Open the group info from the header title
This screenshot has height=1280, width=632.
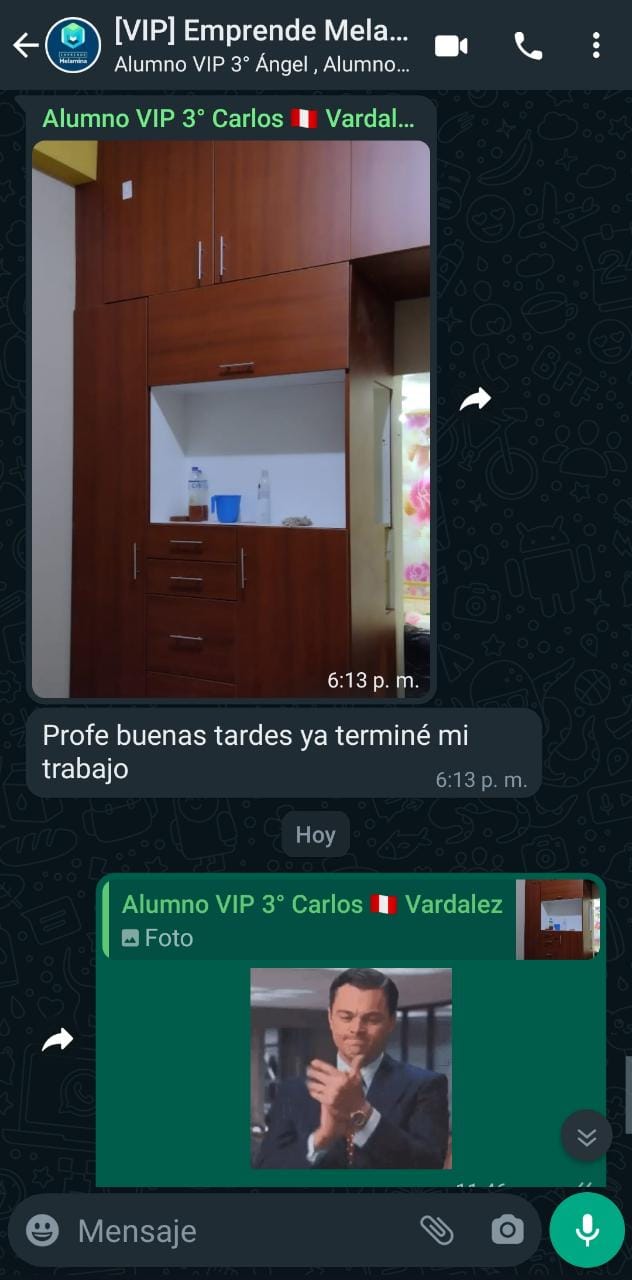(262, 45)
